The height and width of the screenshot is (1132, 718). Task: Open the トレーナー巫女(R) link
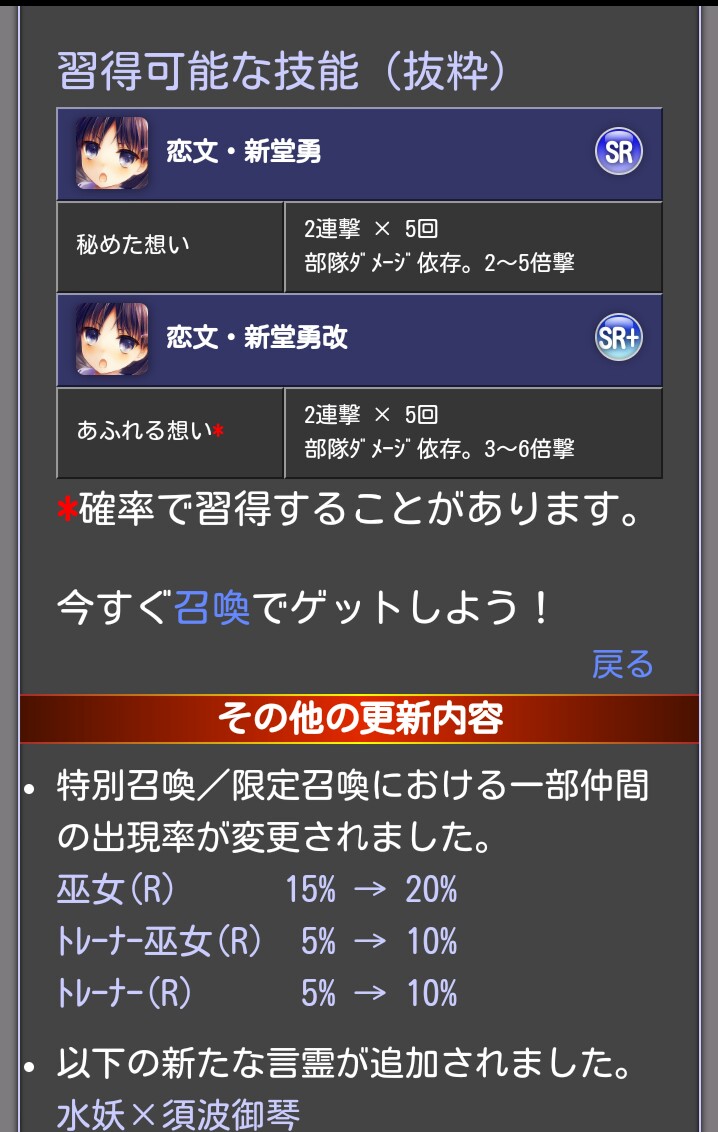click(x=159, y=941)
